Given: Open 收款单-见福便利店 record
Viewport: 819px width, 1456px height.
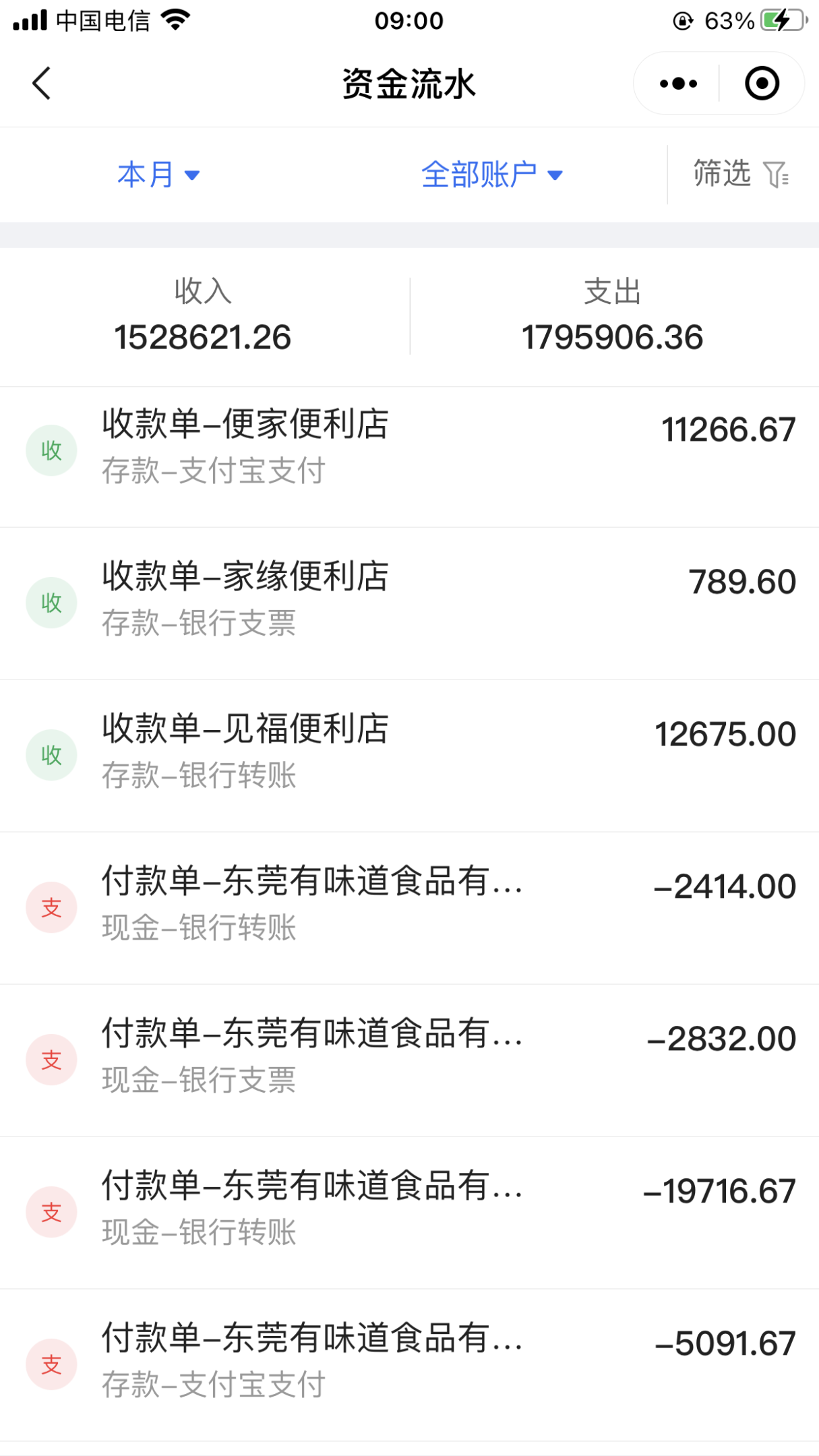Looking at the screenshot, I should (409, 753).
